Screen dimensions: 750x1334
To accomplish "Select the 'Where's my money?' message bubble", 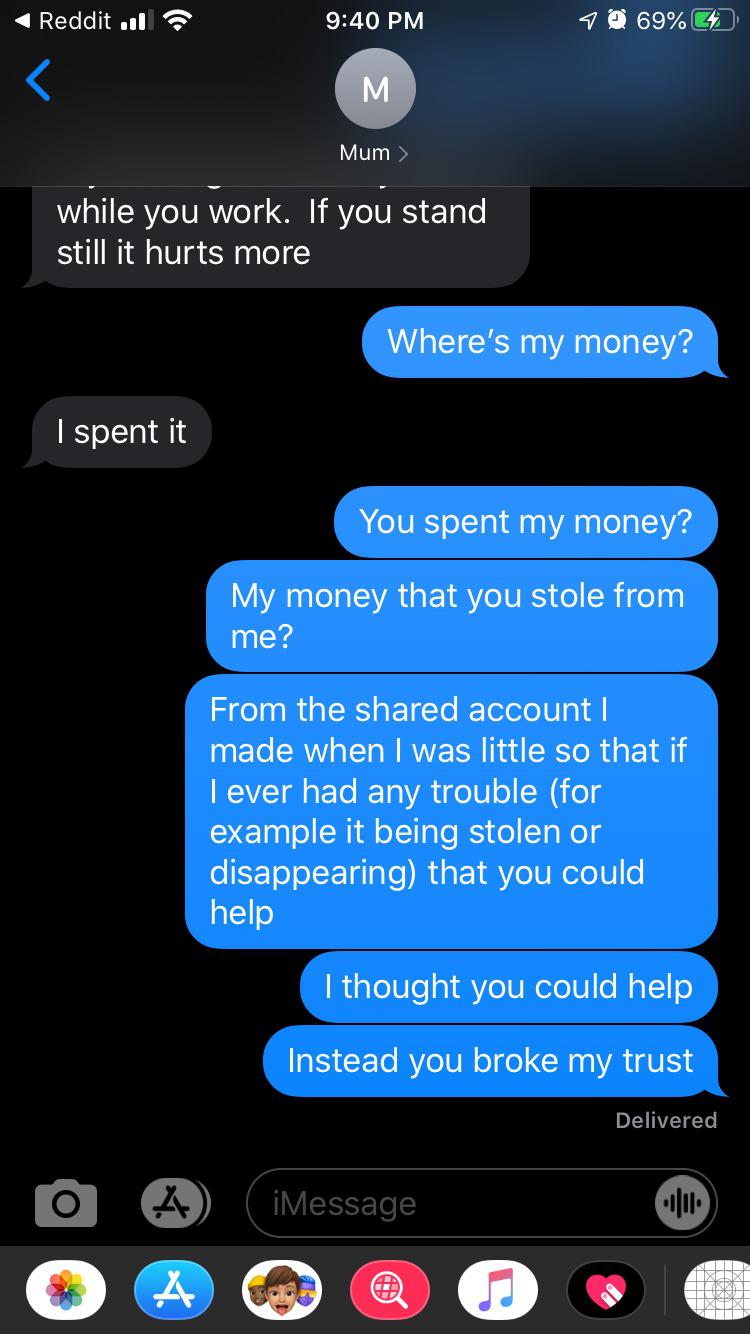I will pos(544,342).
